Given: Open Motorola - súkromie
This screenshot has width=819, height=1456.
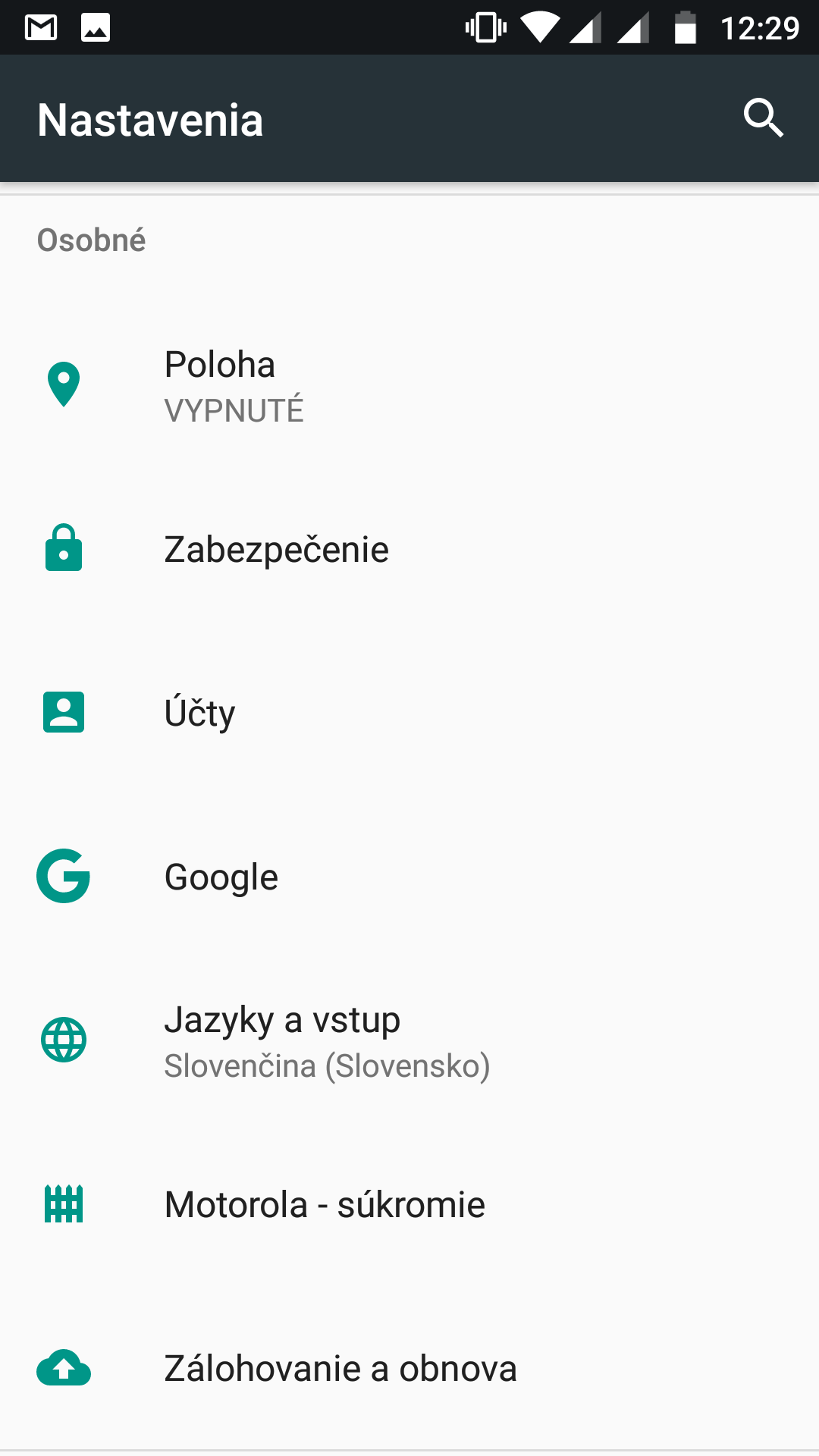Looking at the screenshot, I should click(409, 1204).
